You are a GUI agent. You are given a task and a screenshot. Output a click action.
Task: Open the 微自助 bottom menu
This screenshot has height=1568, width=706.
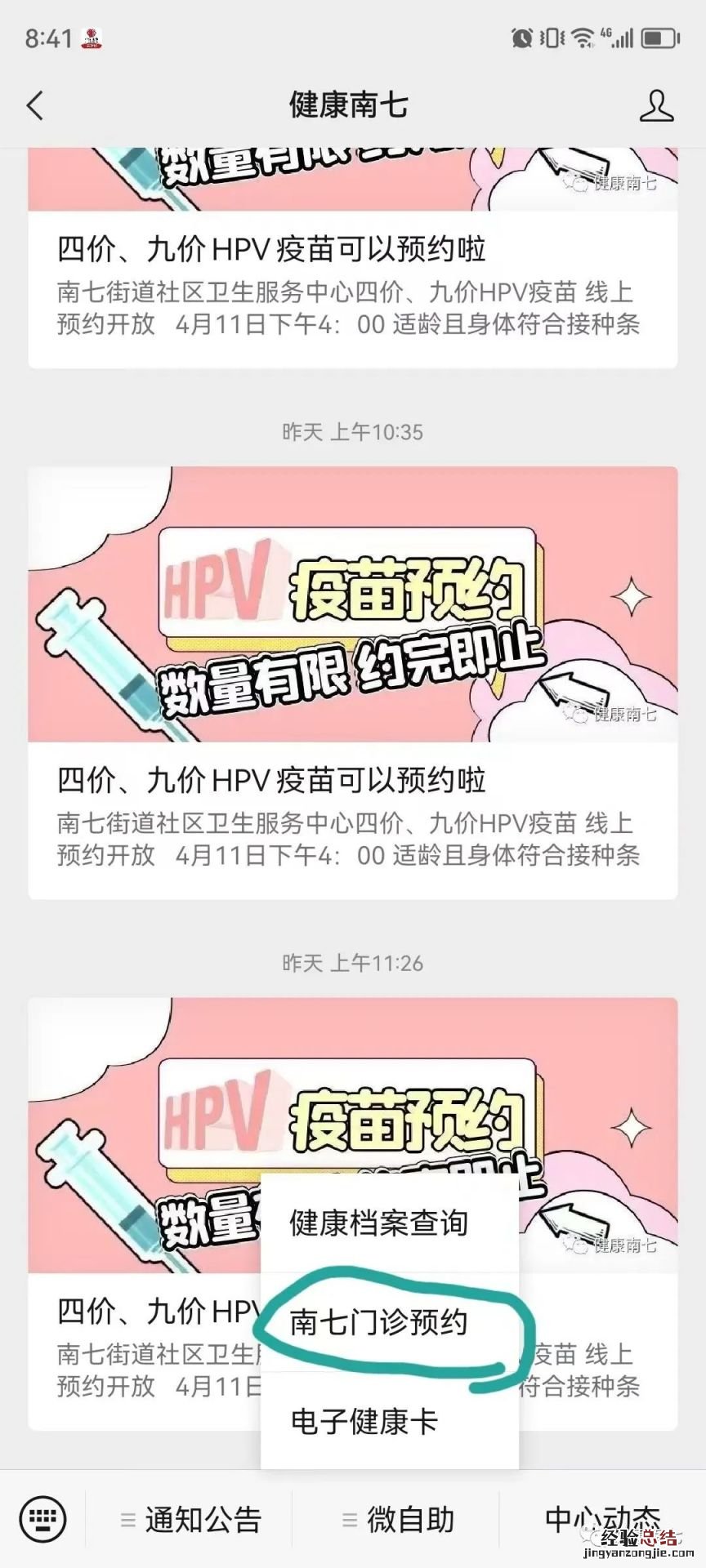coord(398,1520)
